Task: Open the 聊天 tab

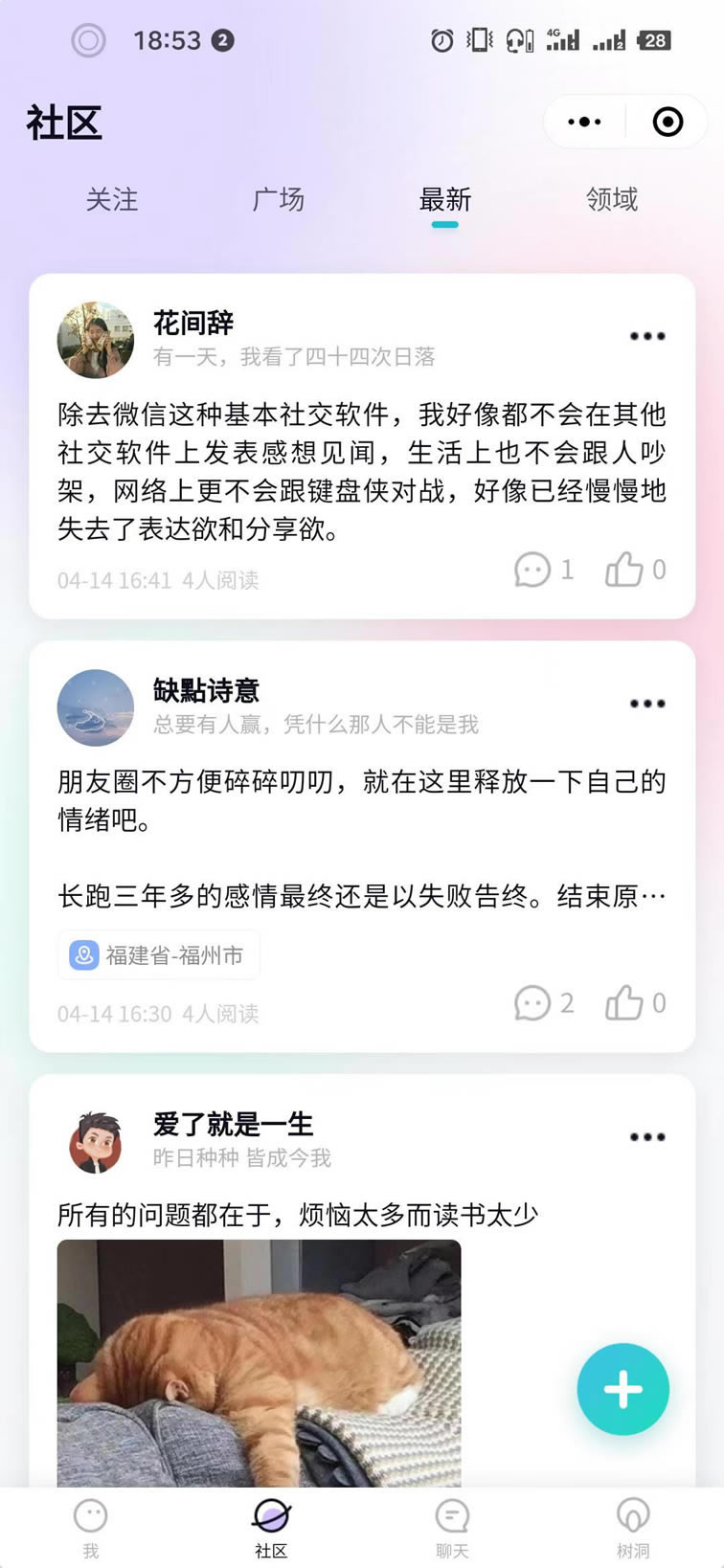Action: tap(452, 1528)
